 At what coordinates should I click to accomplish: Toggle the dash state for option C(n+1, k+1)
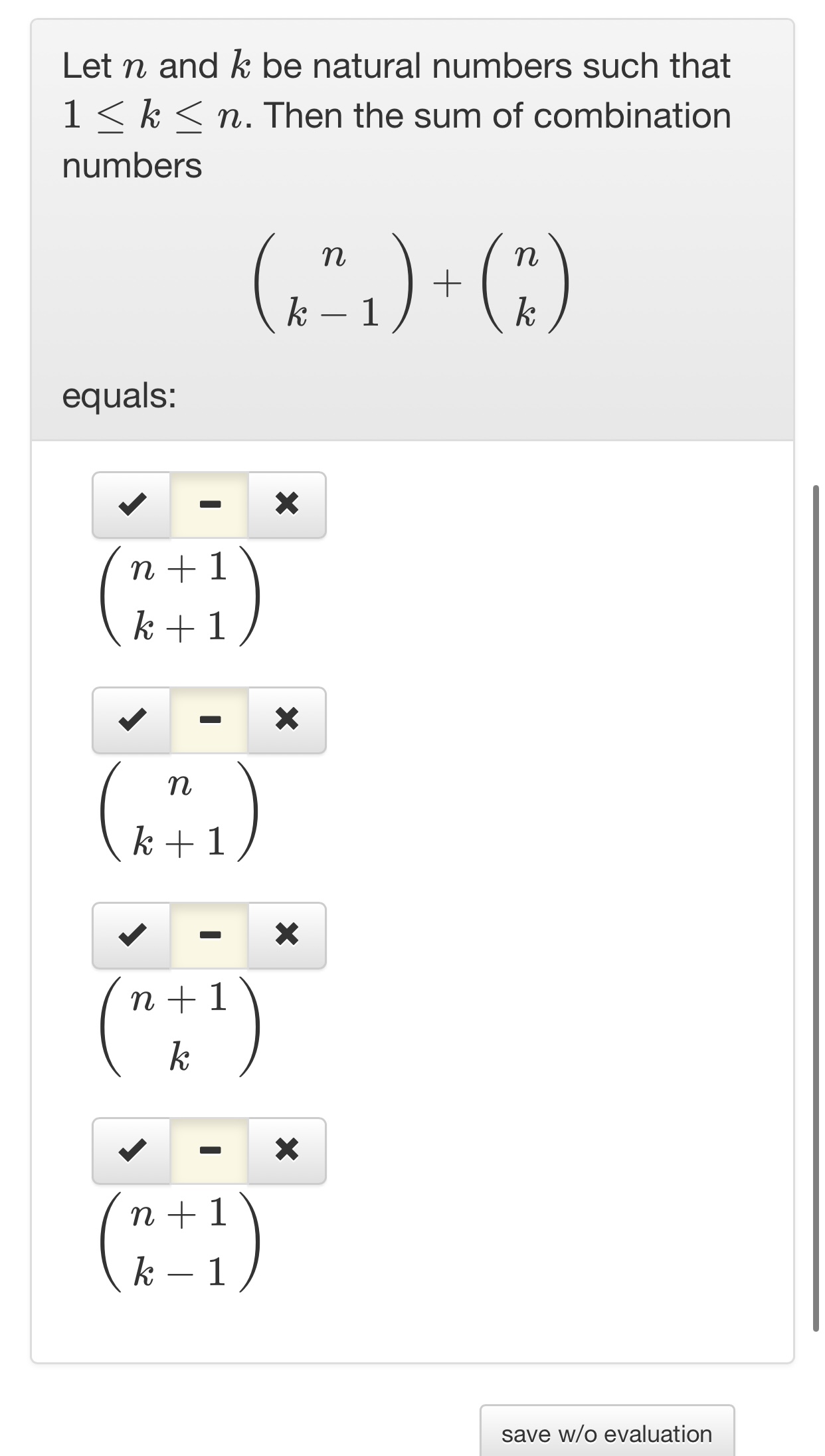tap(209, 506)
